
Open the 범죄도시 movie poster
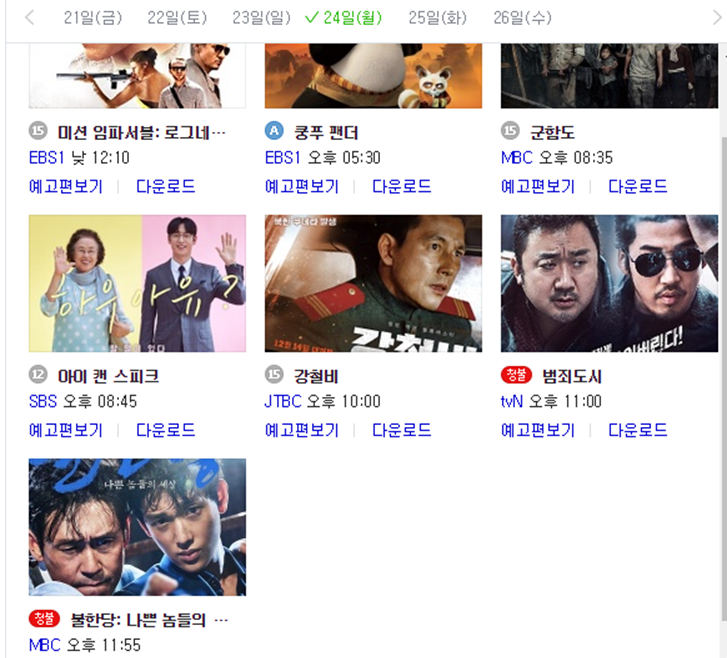[x=609, y=283]
